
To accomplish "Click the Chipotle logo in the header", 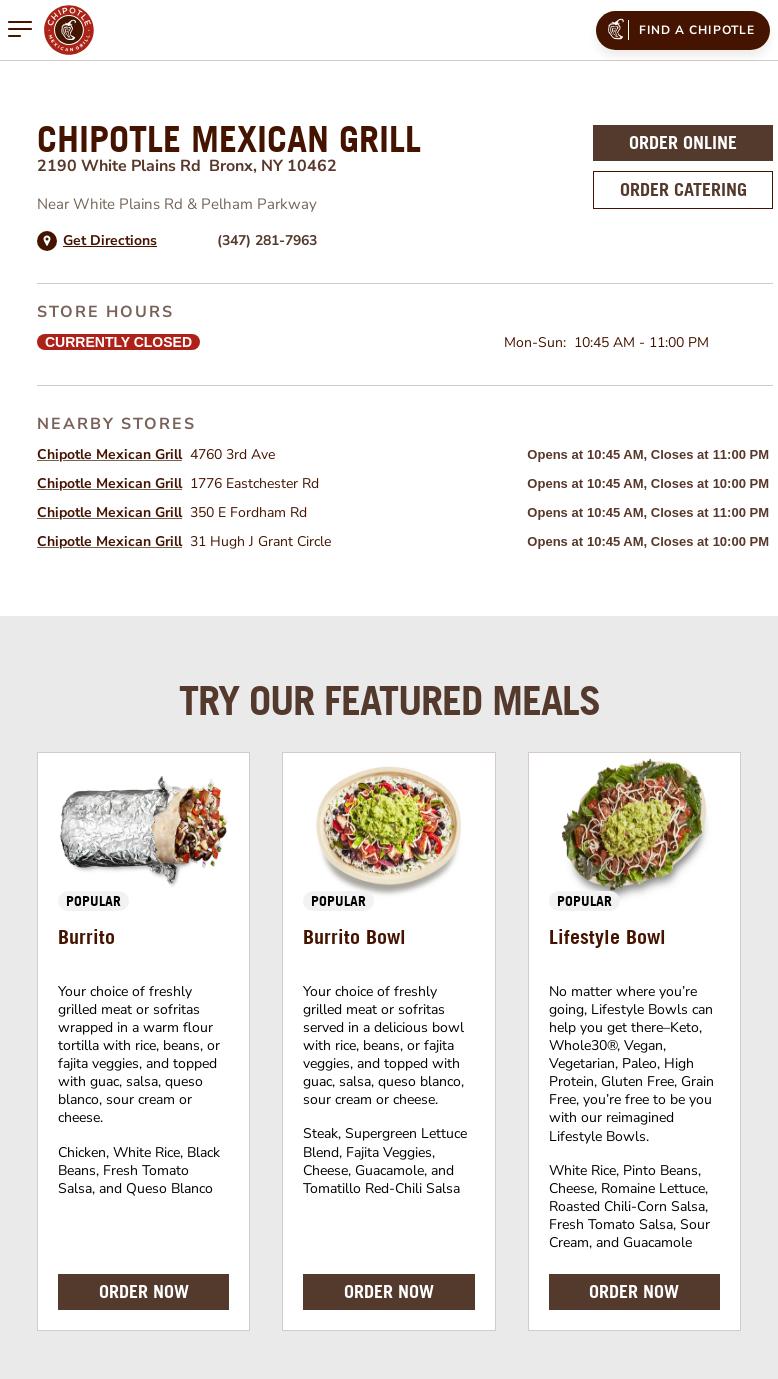I will (x=69, y=29).
